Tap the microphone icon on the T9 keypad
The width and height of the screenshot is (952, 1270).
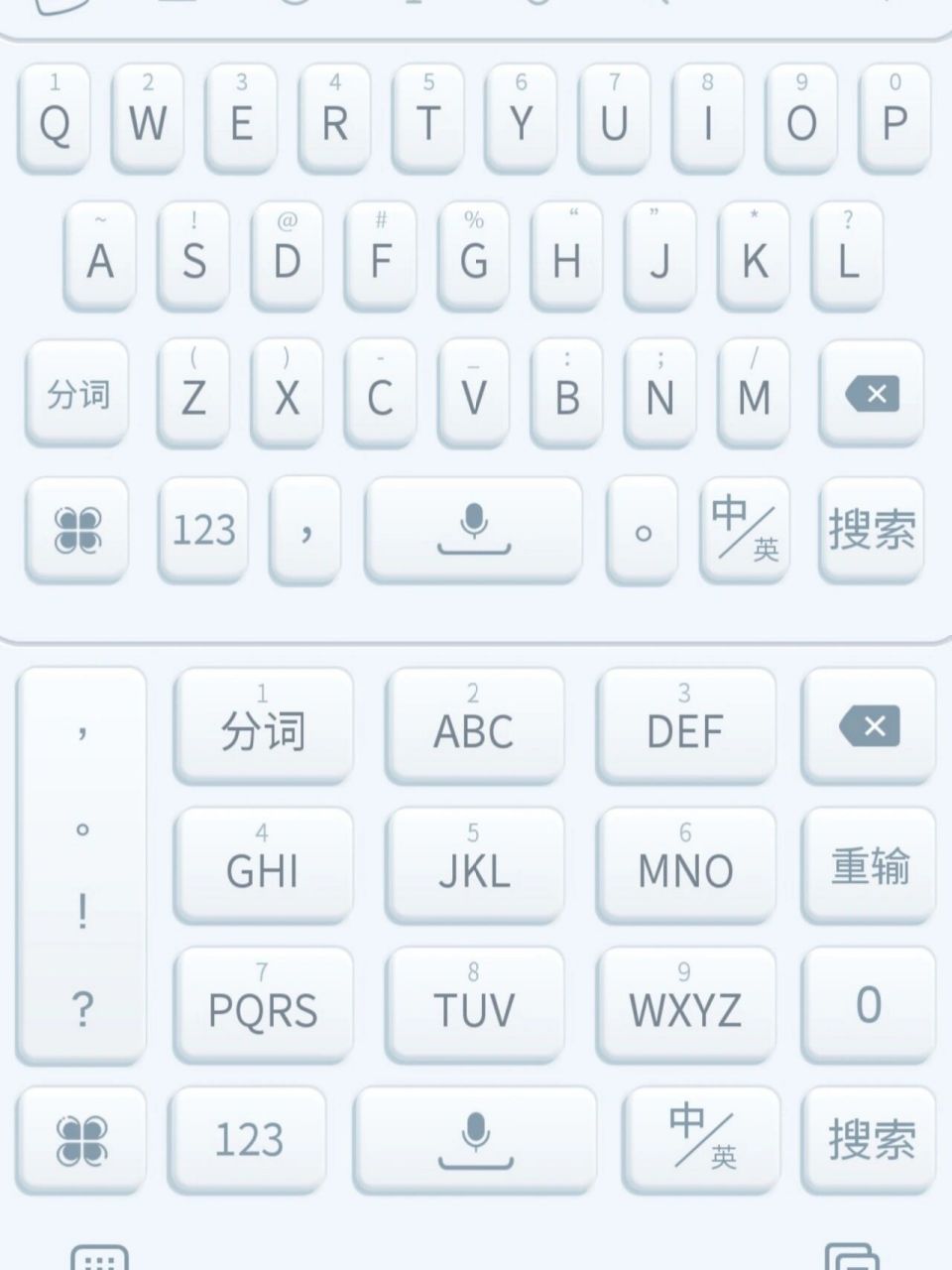(473, 1136)
